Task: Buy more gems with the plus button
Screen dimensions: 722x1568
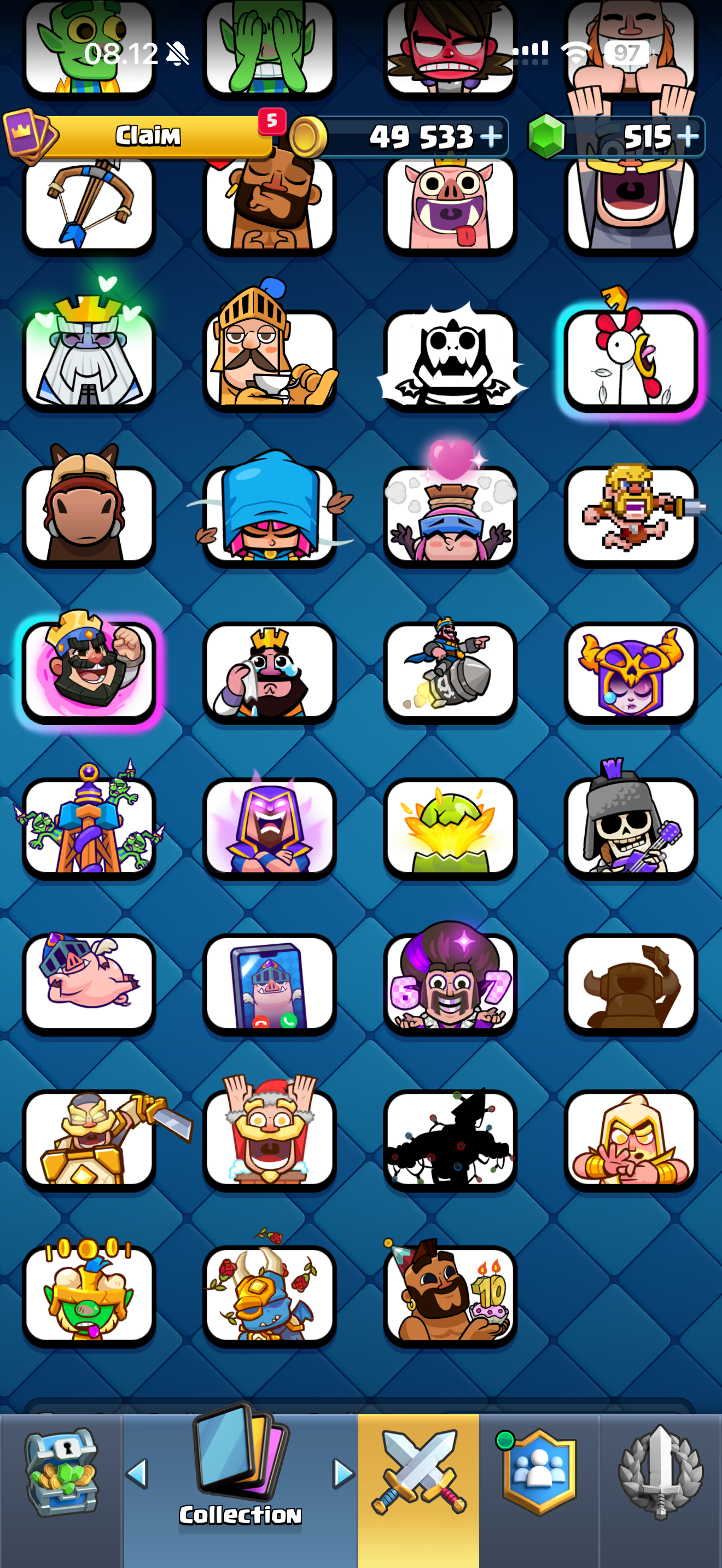Action: 688,136
